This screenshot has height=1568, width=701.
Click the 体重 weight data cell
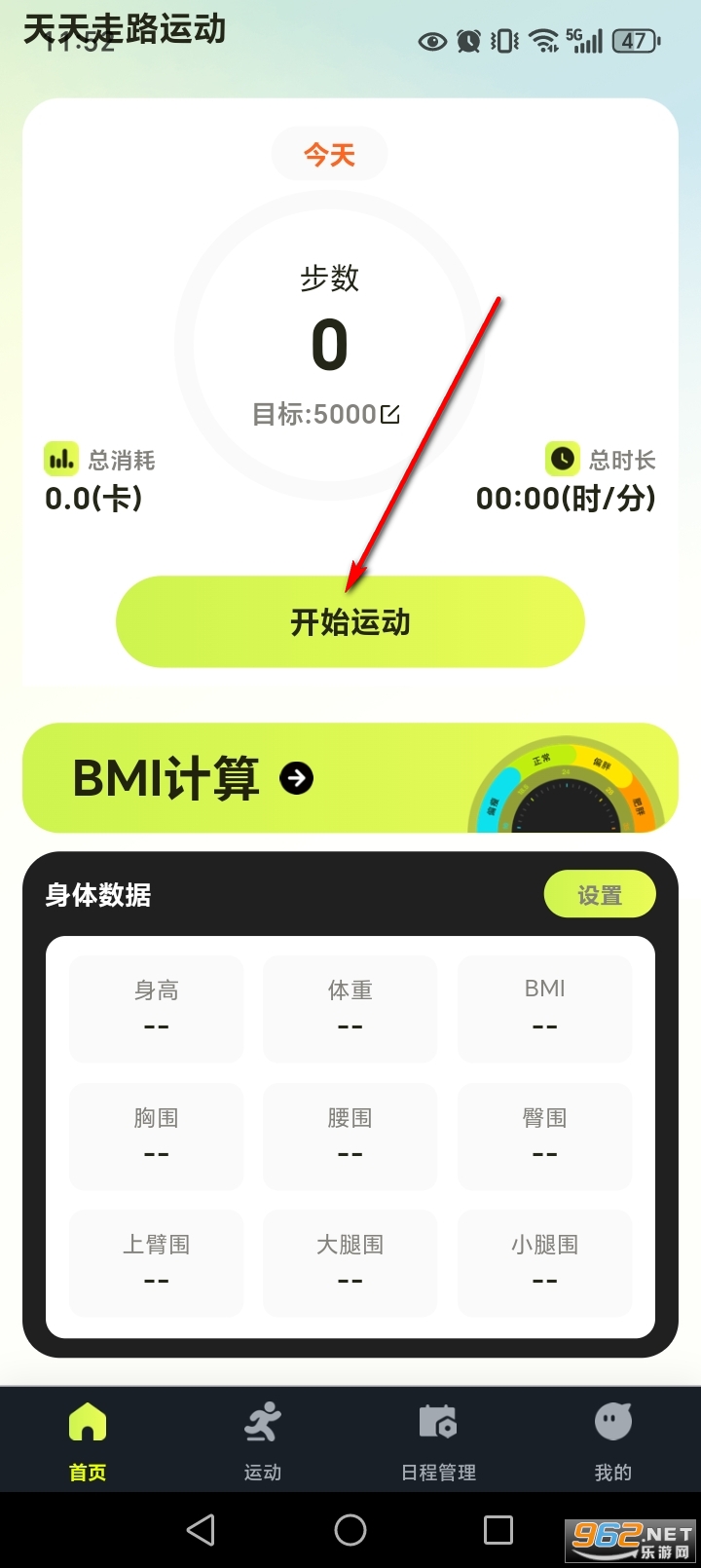[x=350, y=1009]
